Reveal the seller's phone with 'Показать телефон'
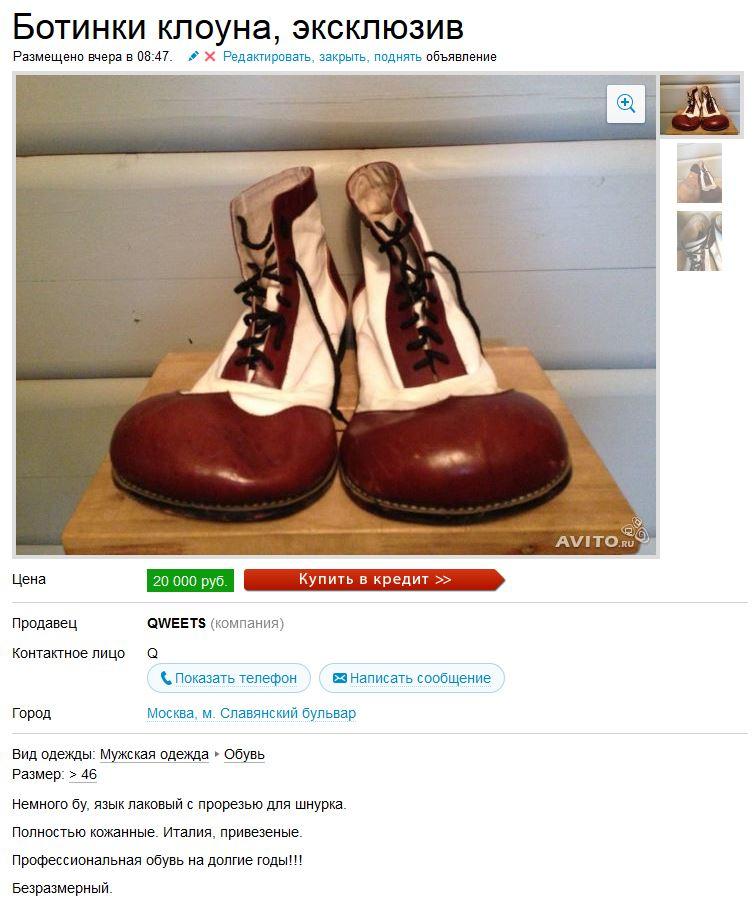Image resolution: width=756 pixels, height=913 pixels. coord(229,678)
